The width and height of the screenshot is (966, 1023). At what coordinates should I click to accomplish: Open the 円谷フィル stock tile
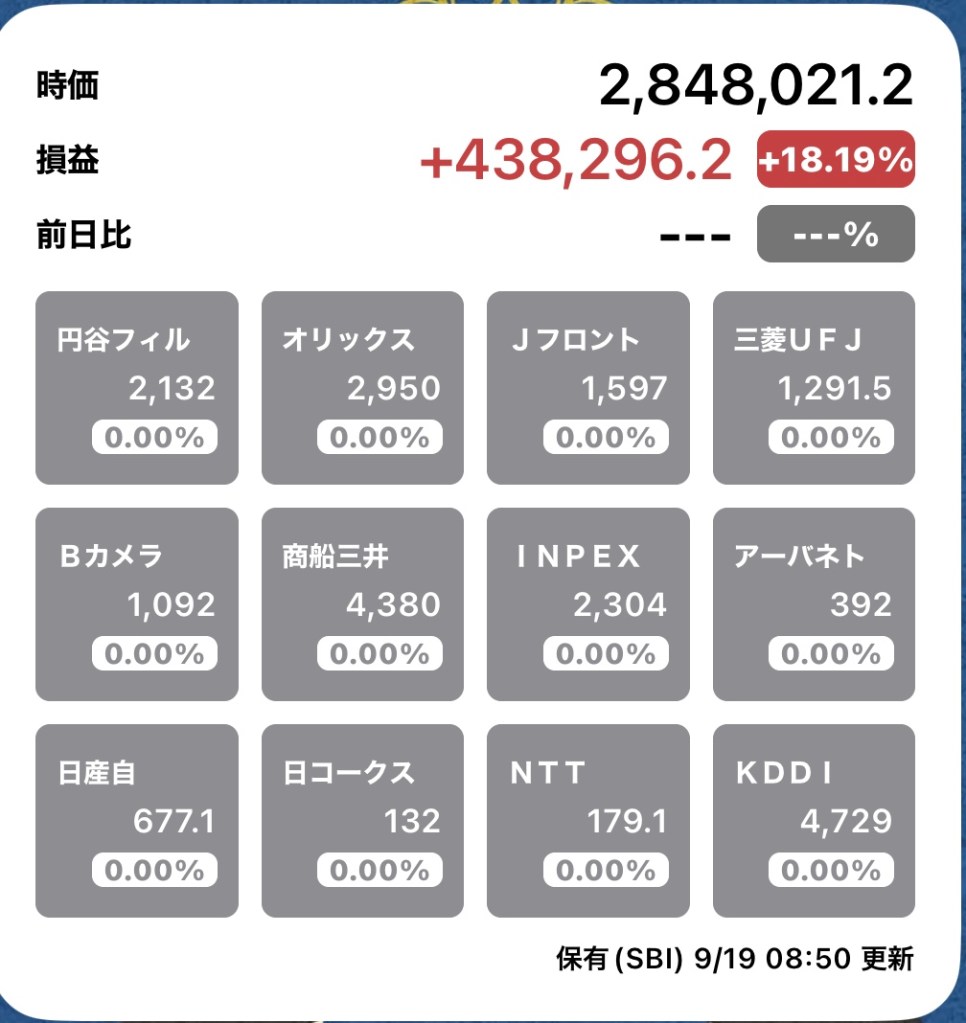[137, 388]
